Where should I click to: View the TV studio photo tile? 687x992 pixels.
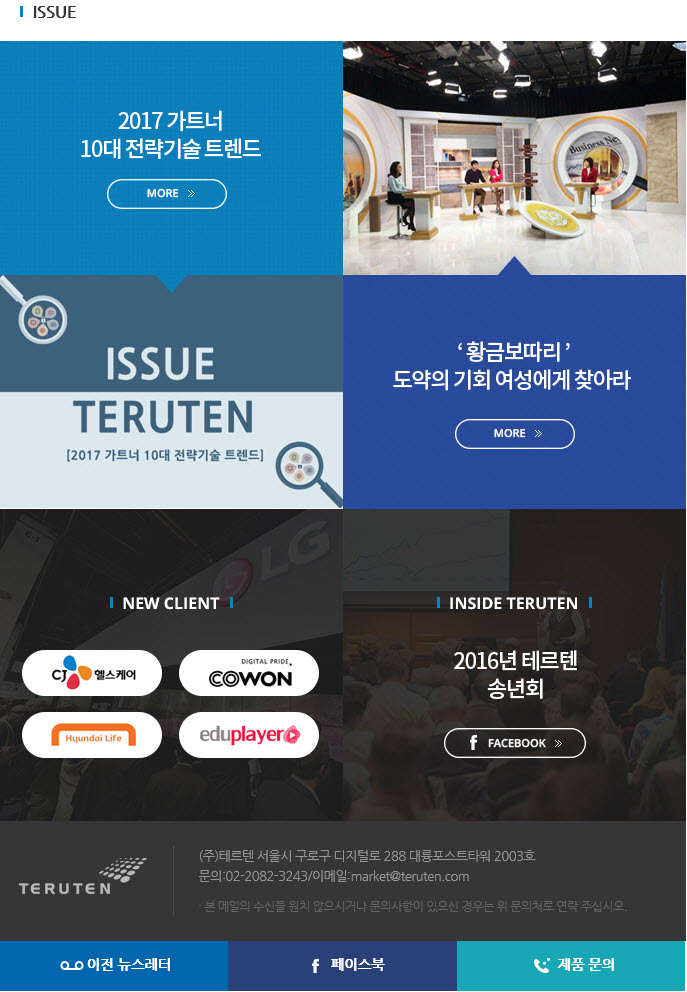pyautogui.click(x=515, y=158)
